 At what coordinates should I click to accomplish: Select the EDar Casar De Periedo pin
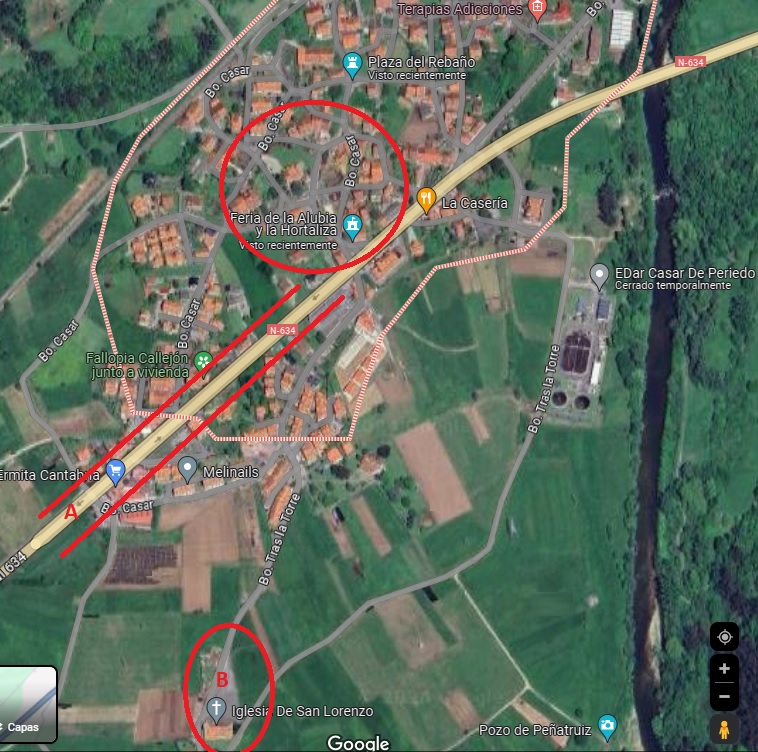pos(599,273)
